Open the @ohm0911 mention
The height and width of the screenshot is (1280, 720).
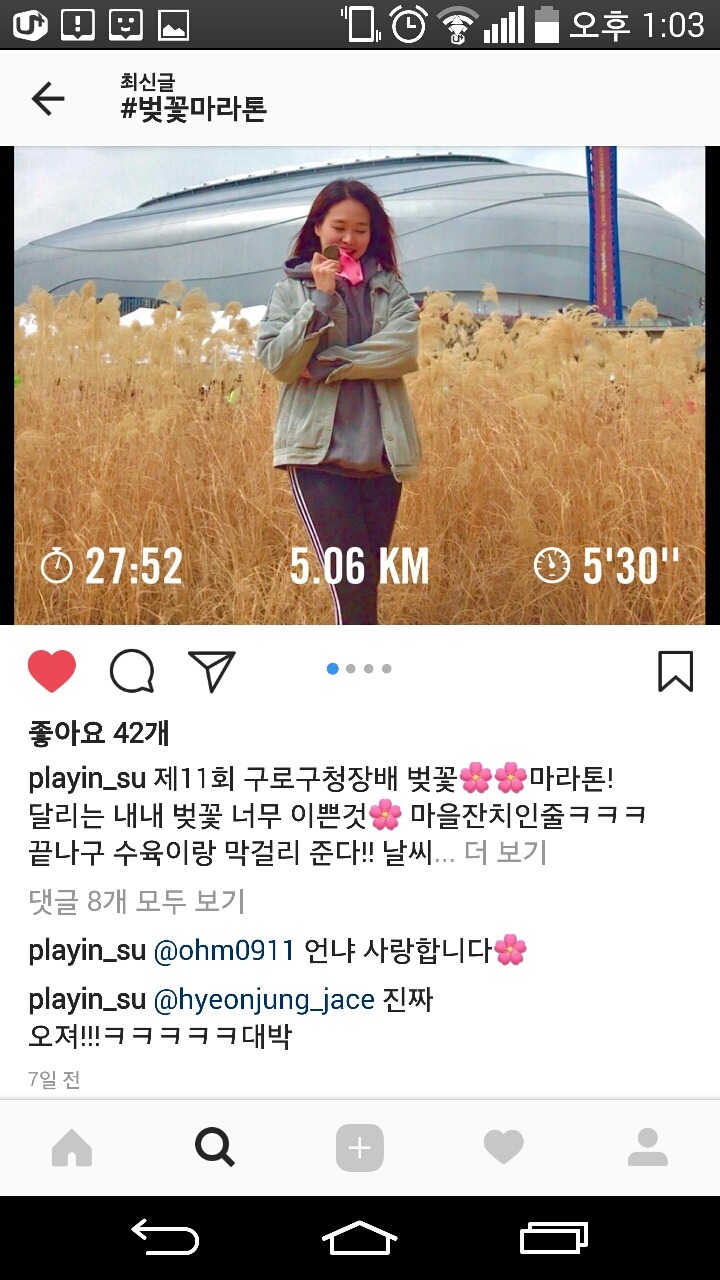[224, 951]
